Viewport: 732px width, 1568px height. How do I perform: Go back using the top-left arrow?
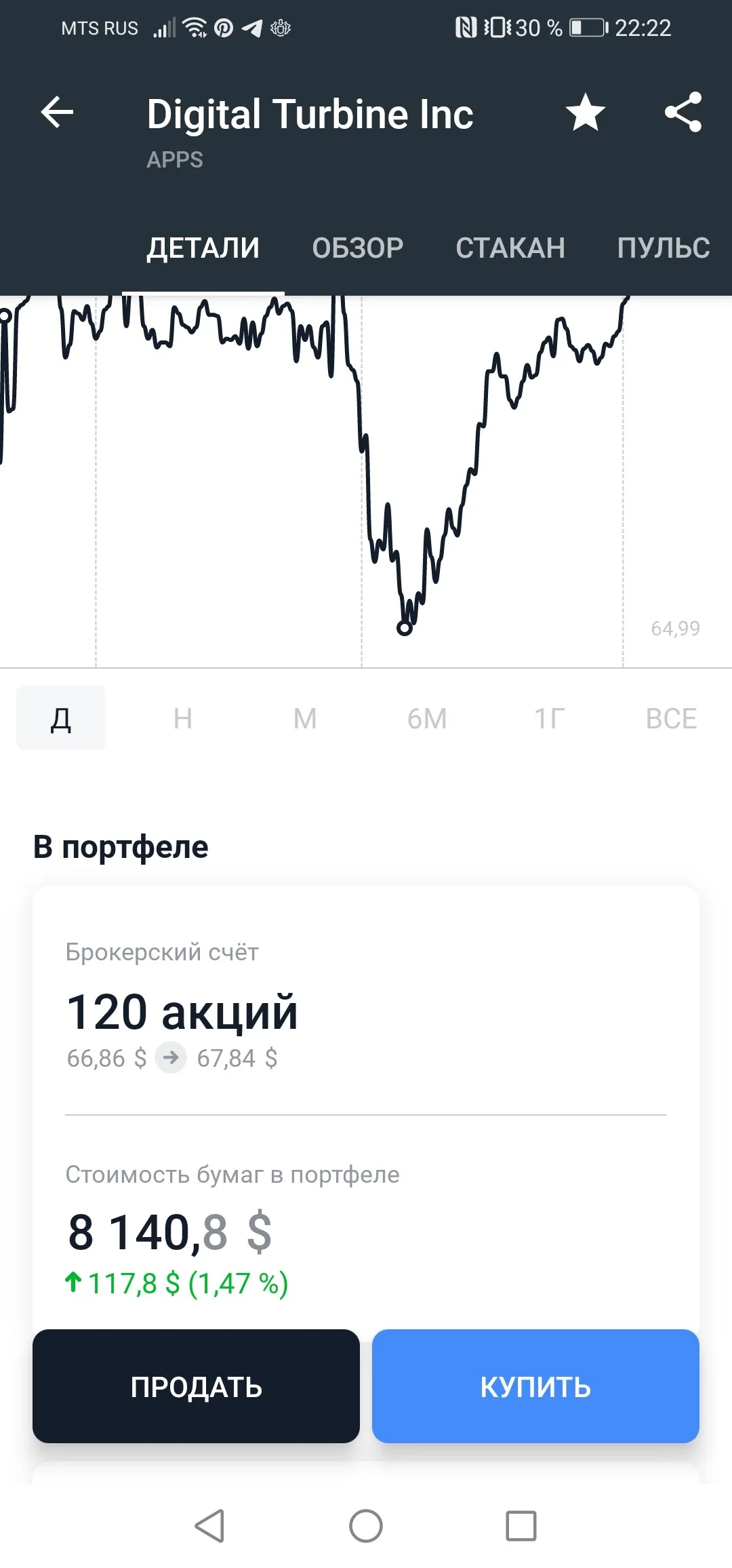[x=57, y=112]
